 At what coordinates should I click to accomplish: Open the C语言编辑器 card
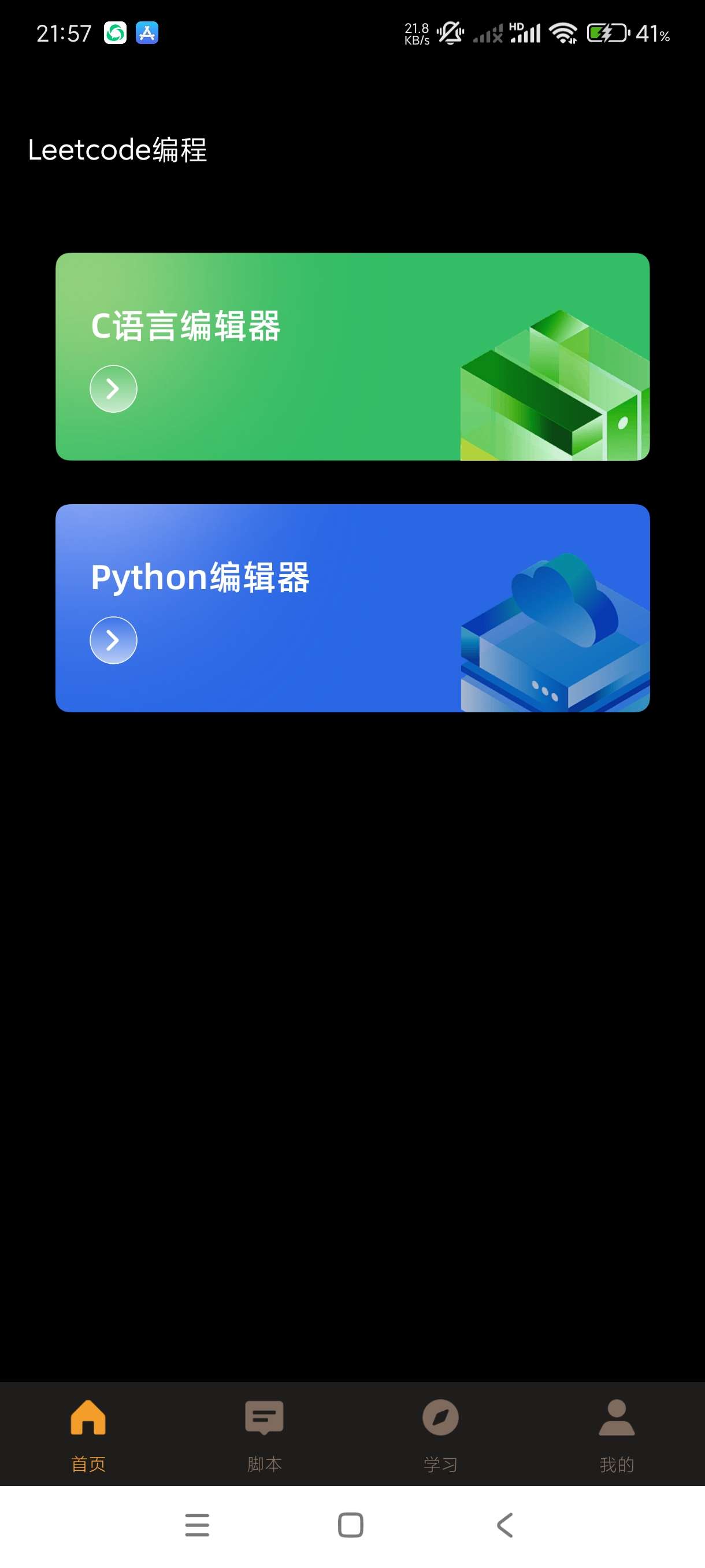pos(352,356)
